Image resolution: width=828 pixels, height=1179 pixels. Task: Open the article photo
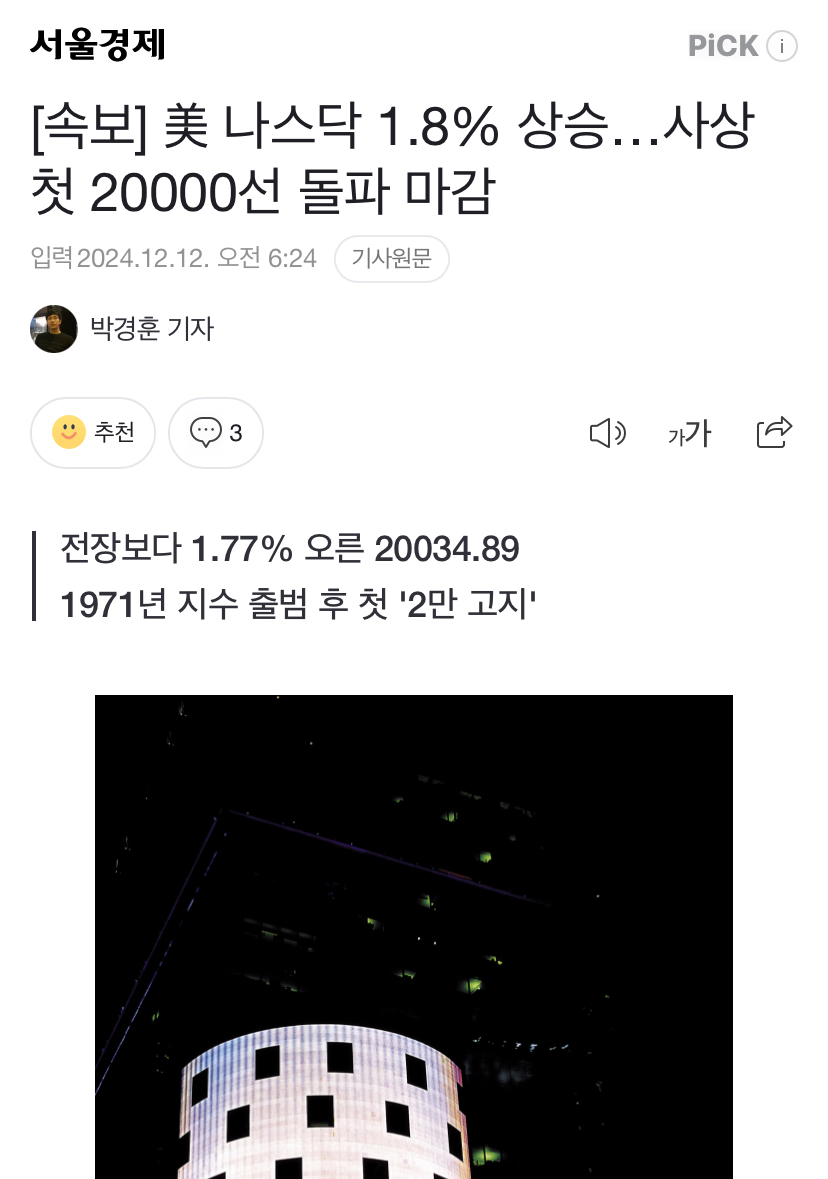(x=413, y=936)
